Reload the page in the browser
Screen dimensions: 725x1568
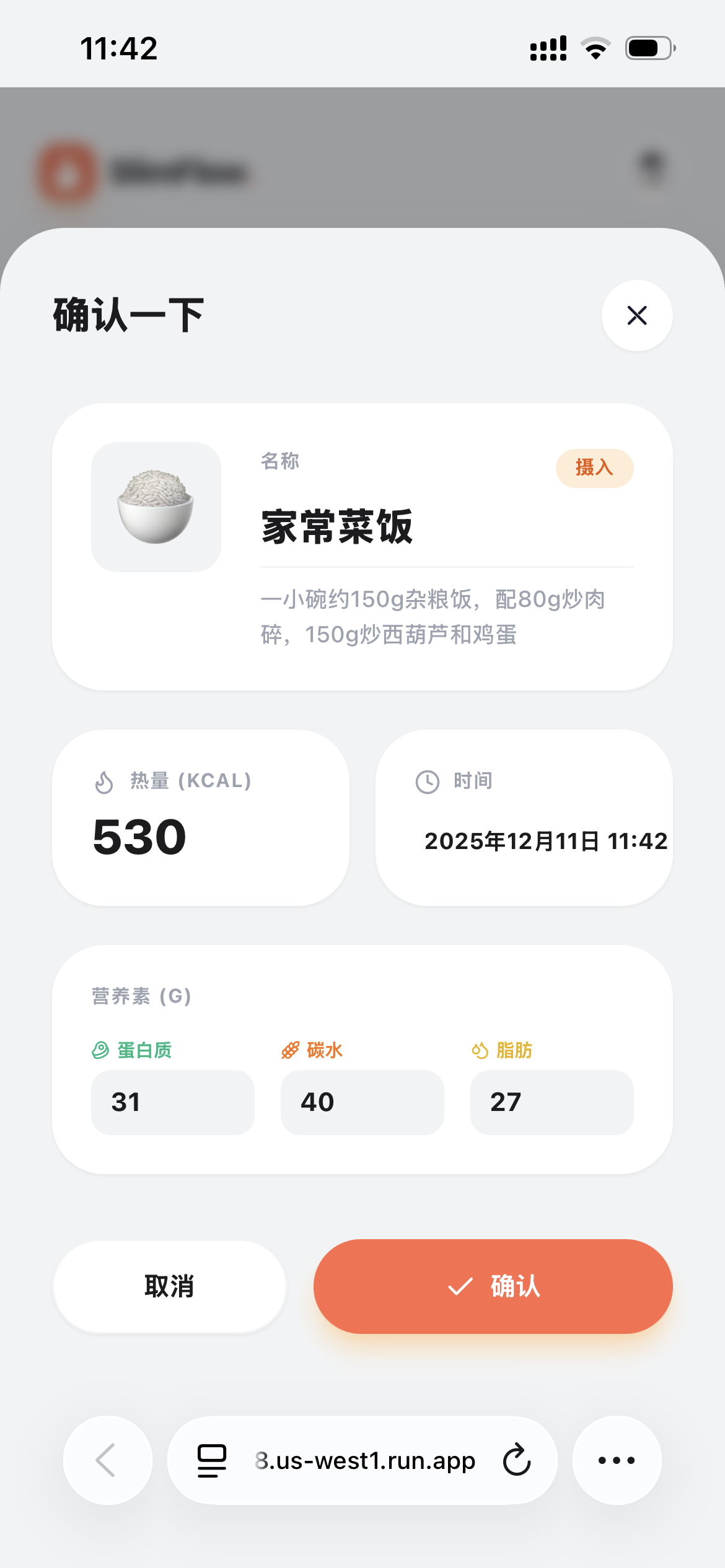point(517,1460)
